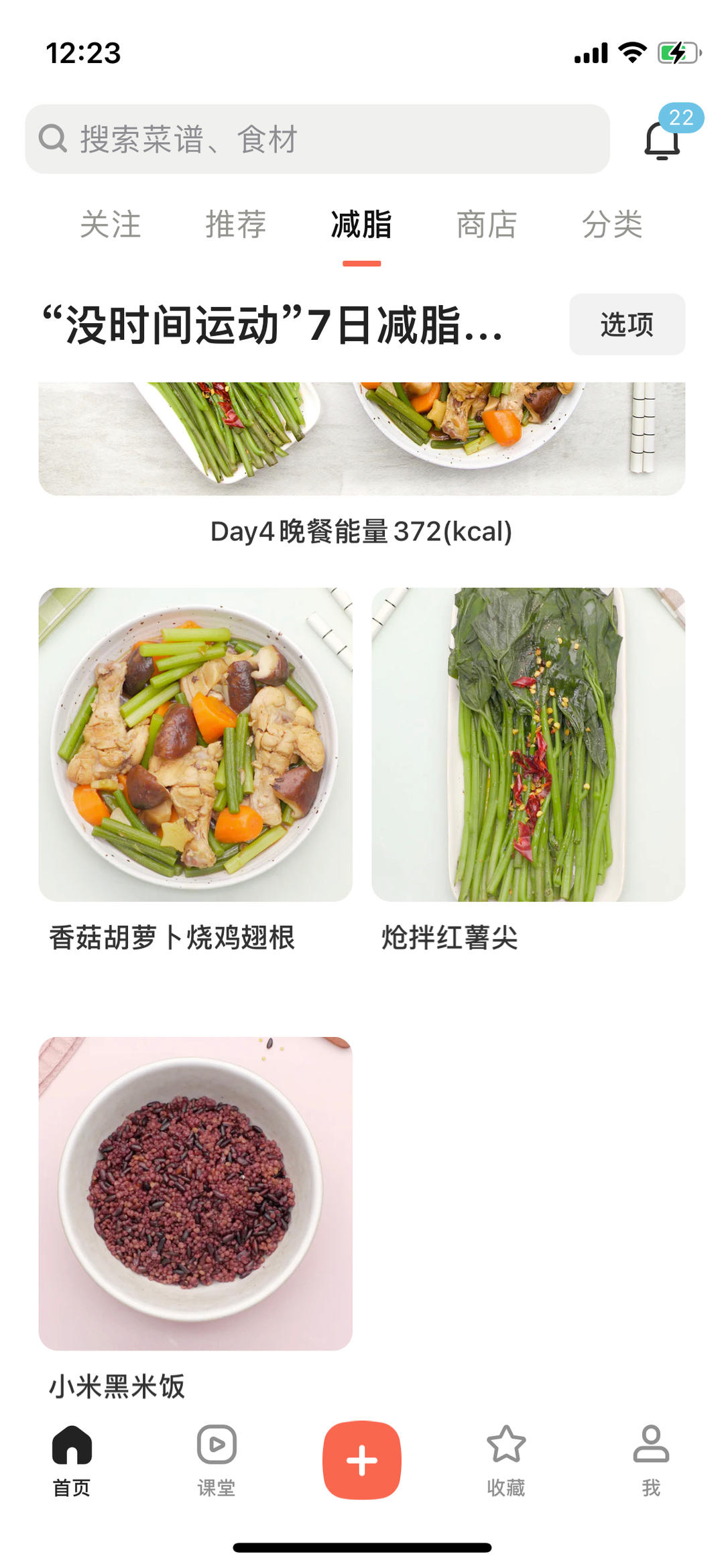Open the 小米黑米饭 recipe
Viewport: 724px width, 1568px height.
tap(195, 1193)
